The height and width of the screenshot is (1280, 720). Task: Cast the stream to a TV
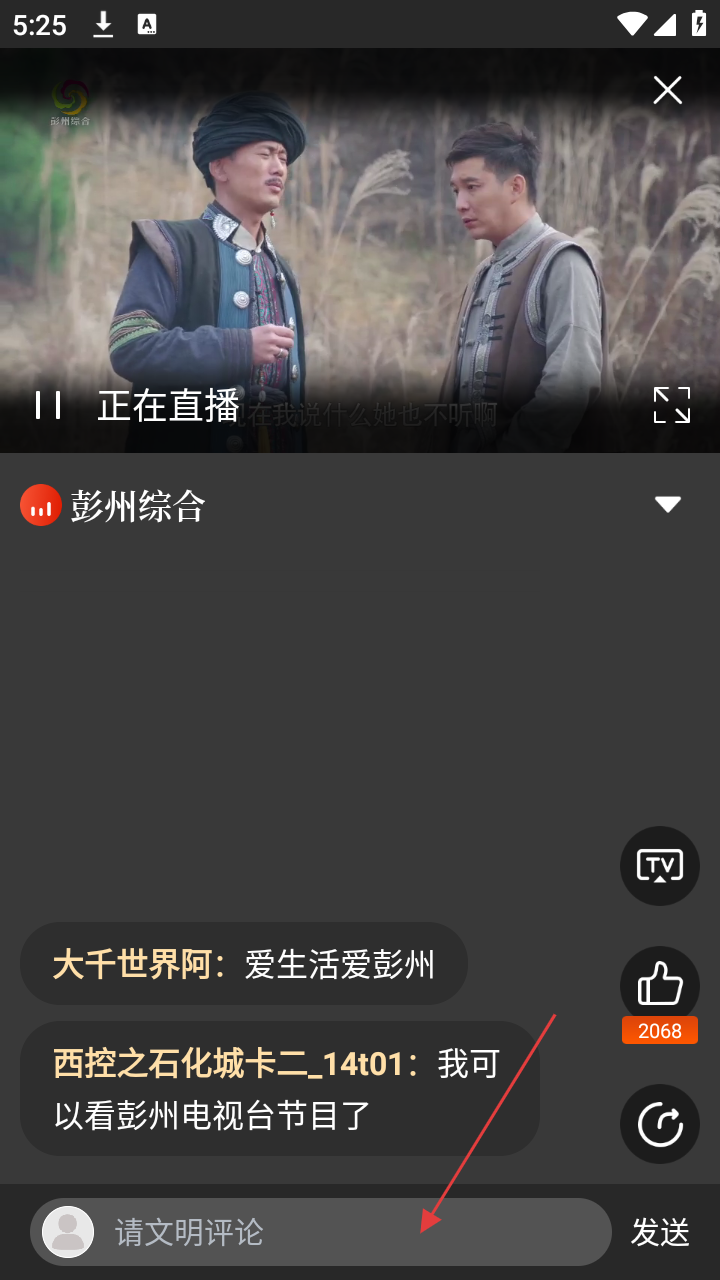pyautogui.click(x=659, y=866)
